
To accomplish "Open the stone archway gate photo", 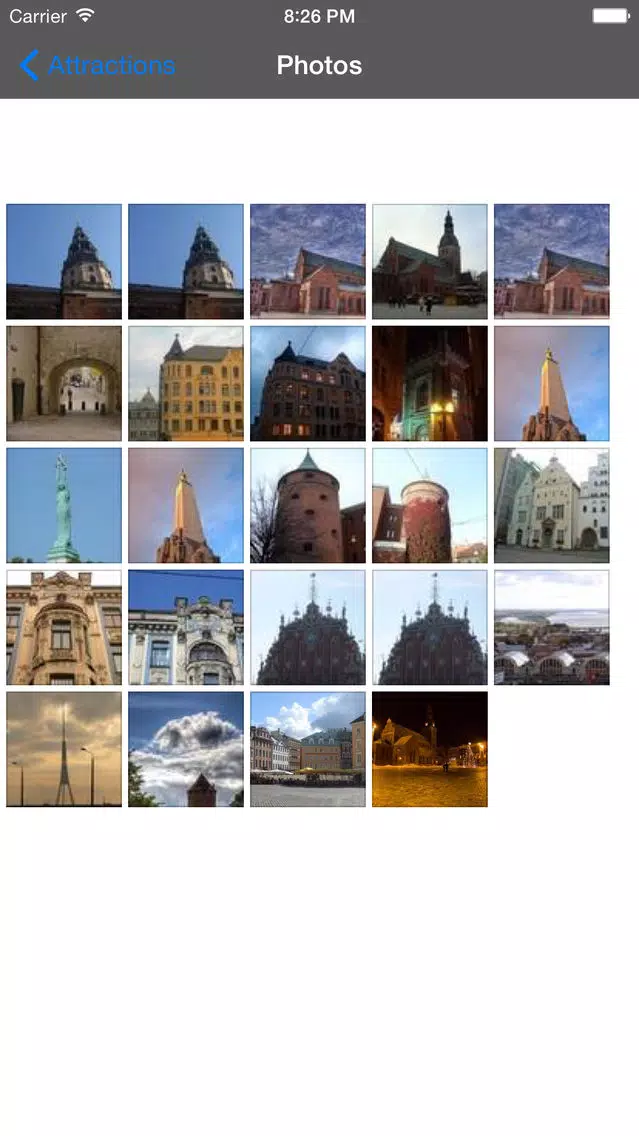I will [64, 383].
